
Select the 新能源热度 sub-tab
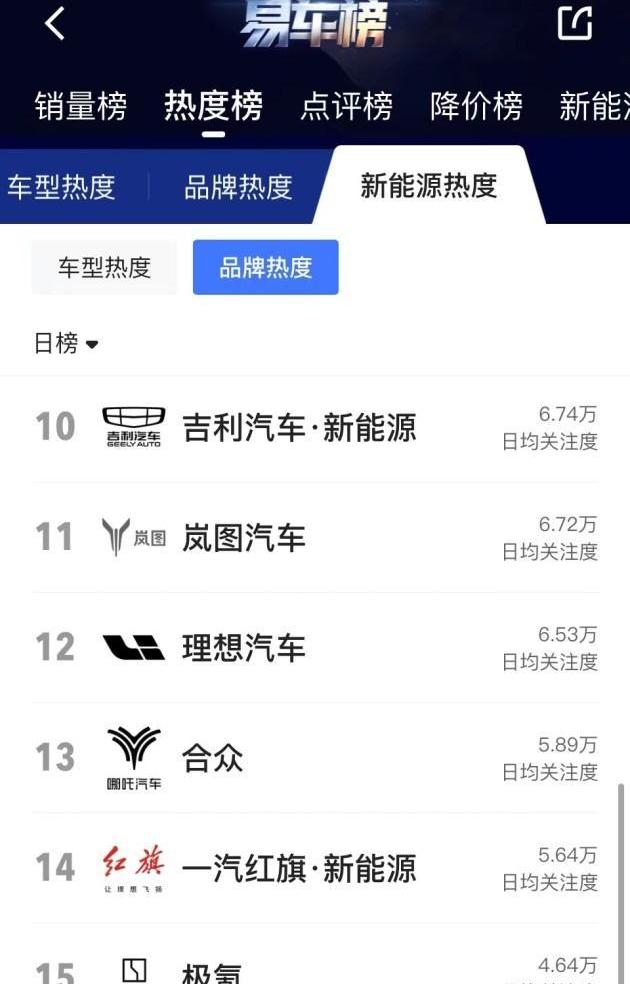[428, 186]
